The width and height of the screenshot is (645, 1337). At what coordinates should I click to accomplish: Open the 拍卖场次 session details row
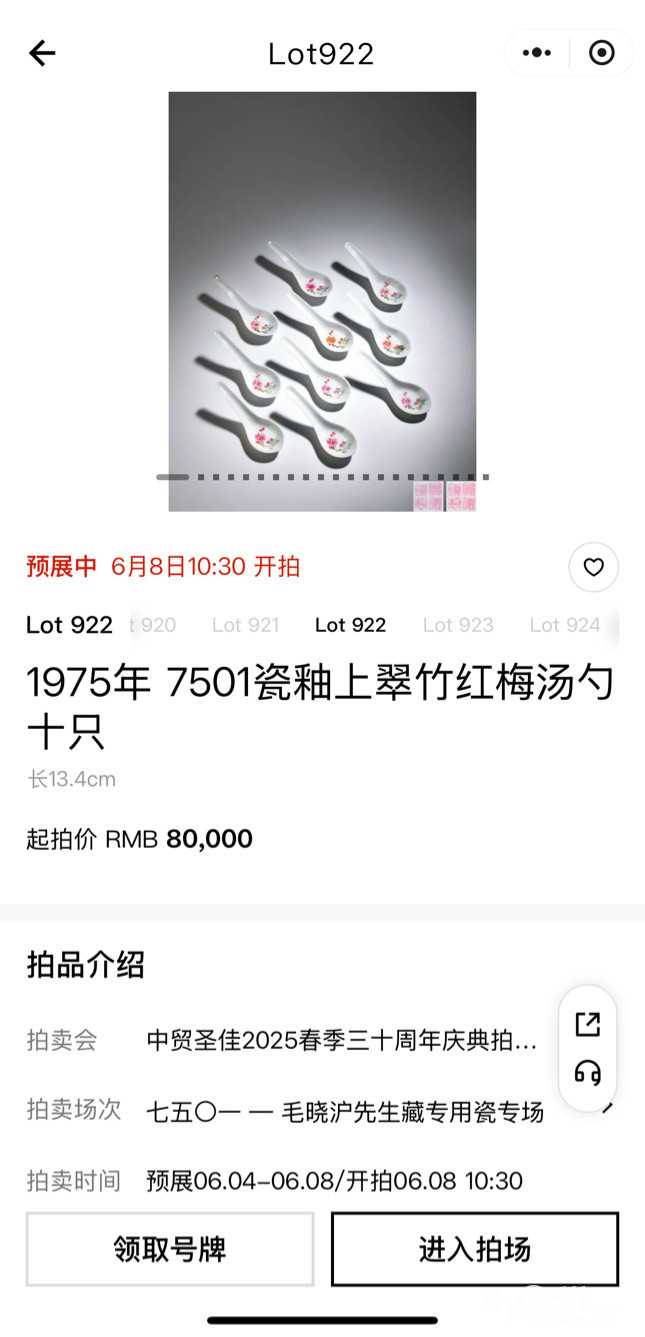pos(345,1111)
